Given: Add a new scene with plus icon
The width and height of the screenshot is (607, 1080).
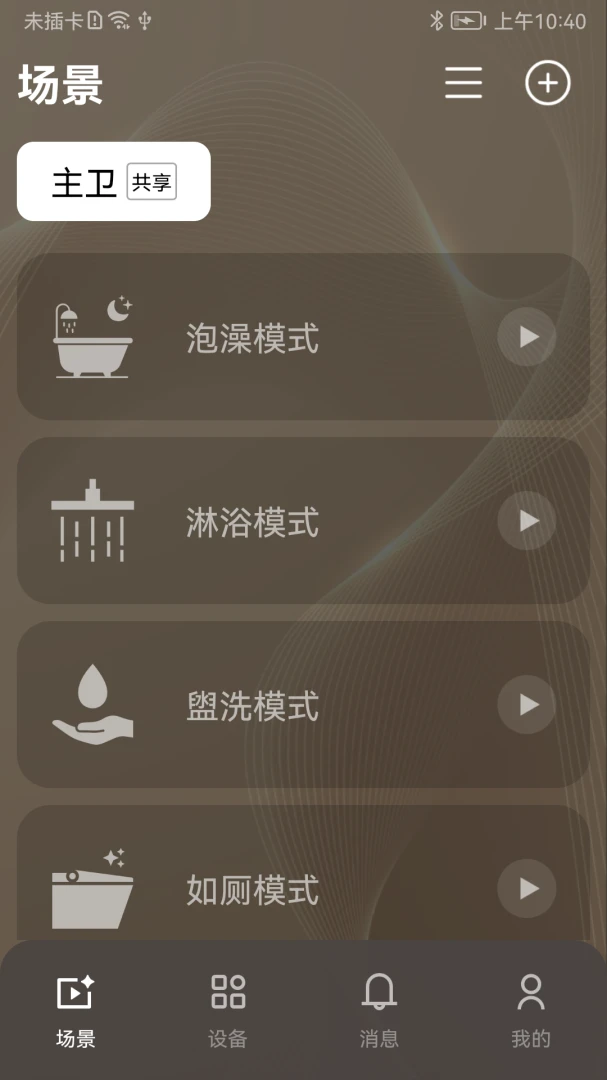Looking at the screenshot, I should [548, 83].
